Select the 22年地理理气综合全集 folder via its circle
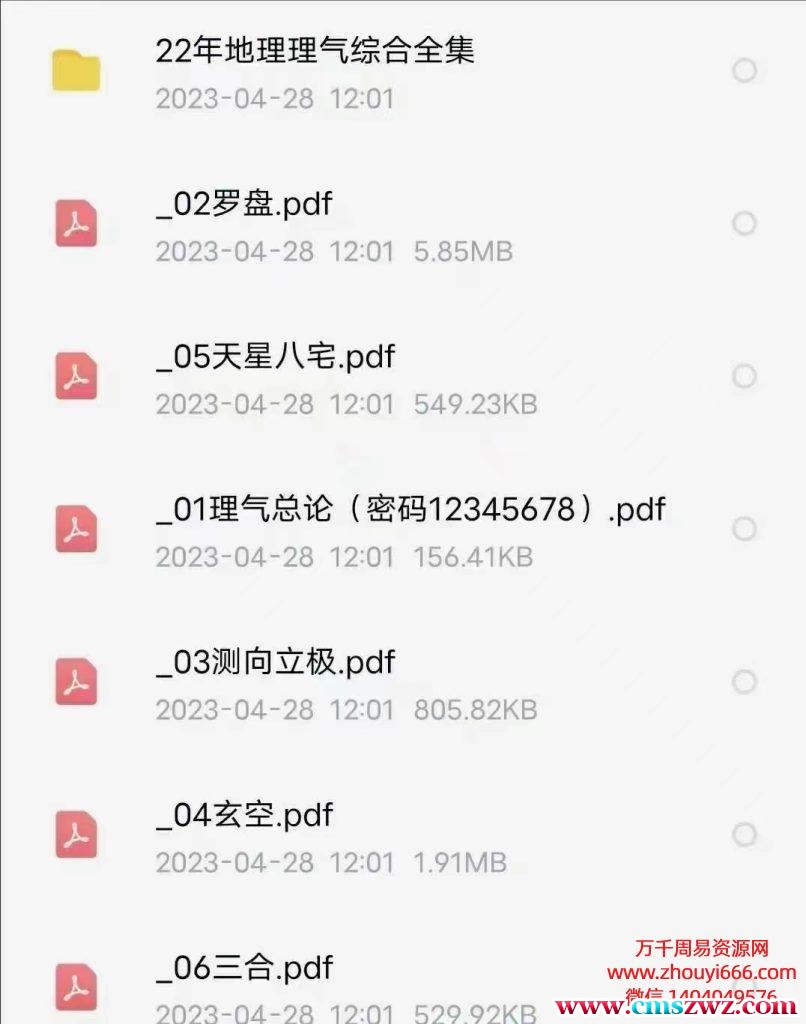This screenshot has width=806, height=1024. click(x=744, y=71)
